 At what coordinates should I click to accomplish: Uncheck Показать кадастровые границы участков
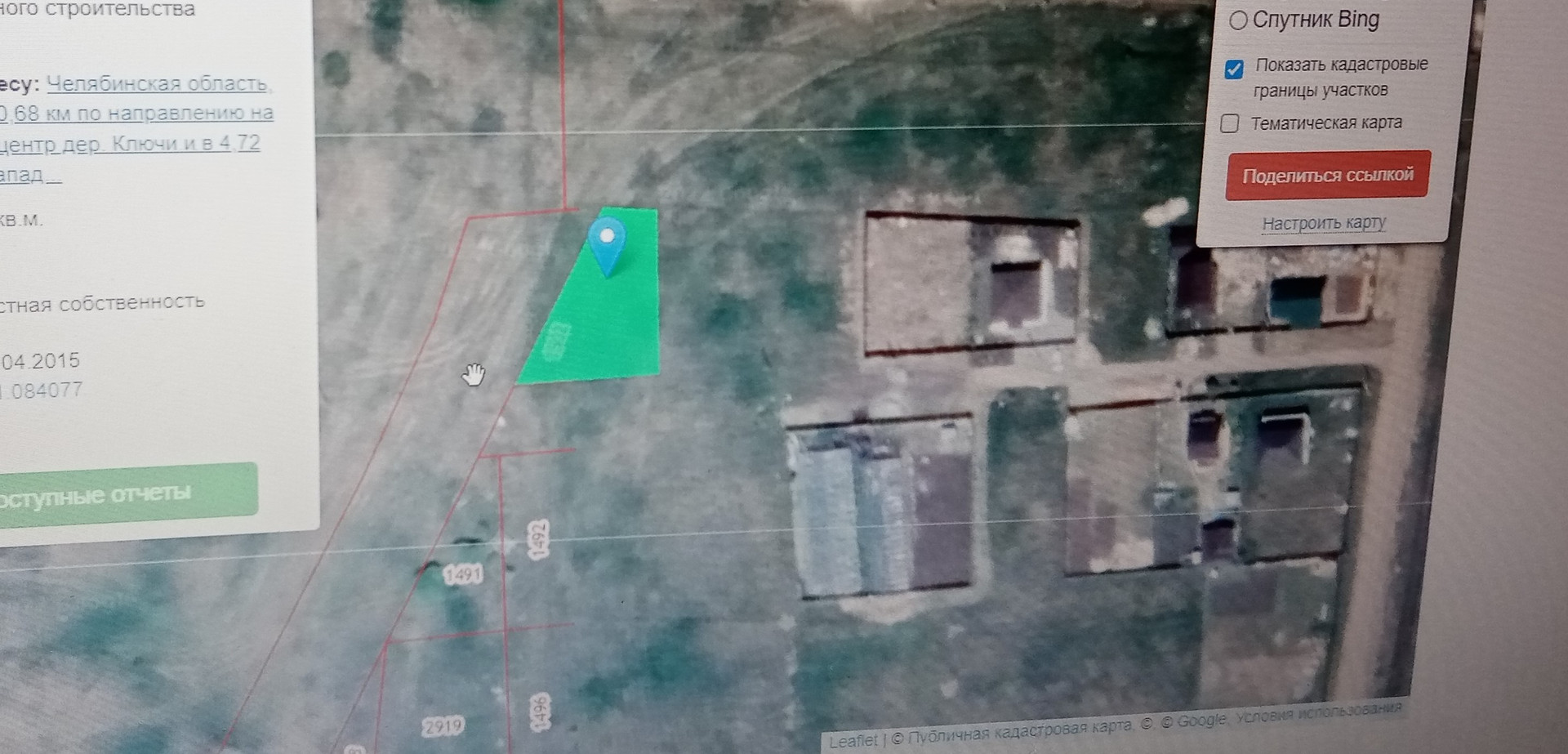pyautogui.click(x=1234, y=69)
